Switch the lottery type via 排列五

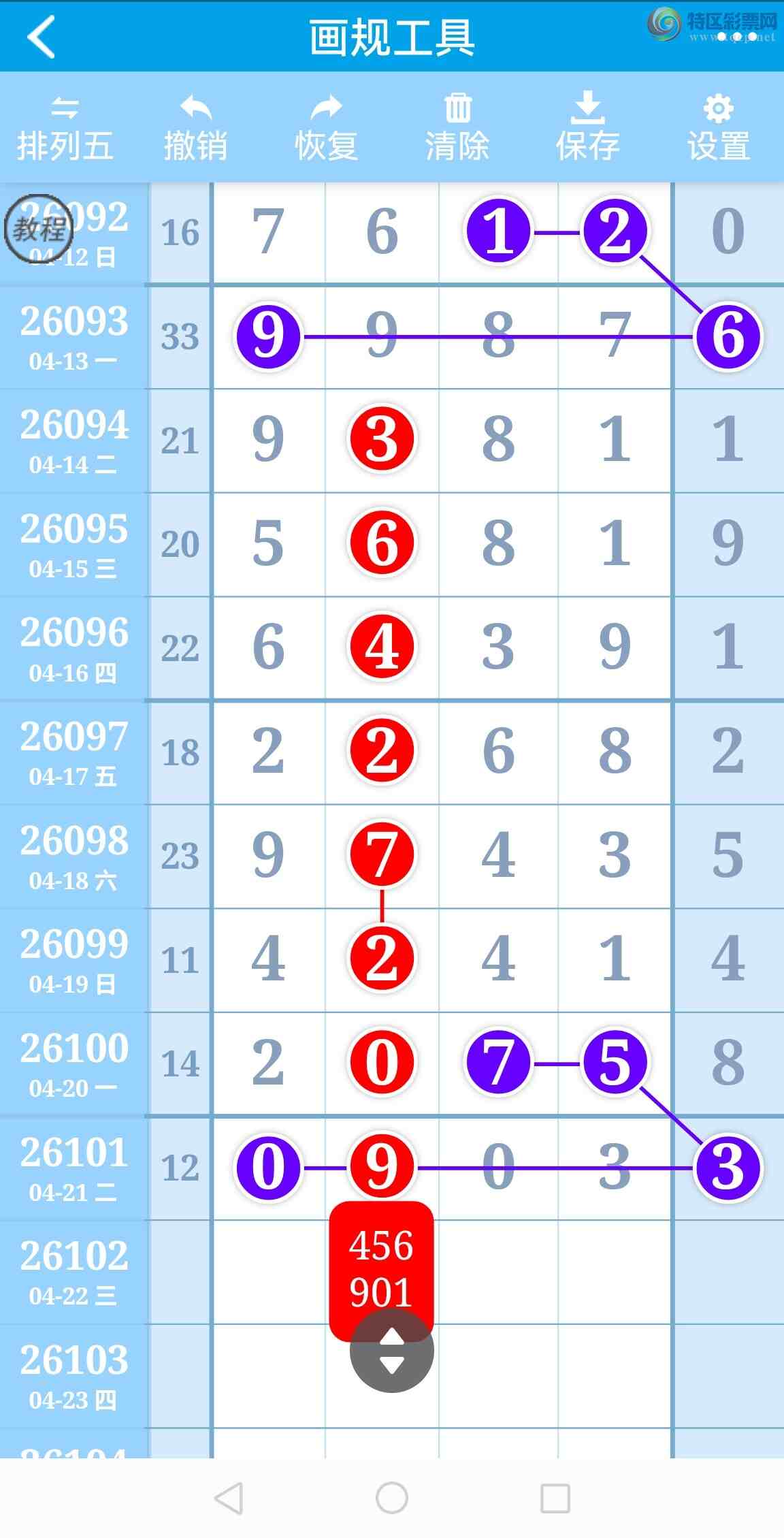[x=65, y=129]
